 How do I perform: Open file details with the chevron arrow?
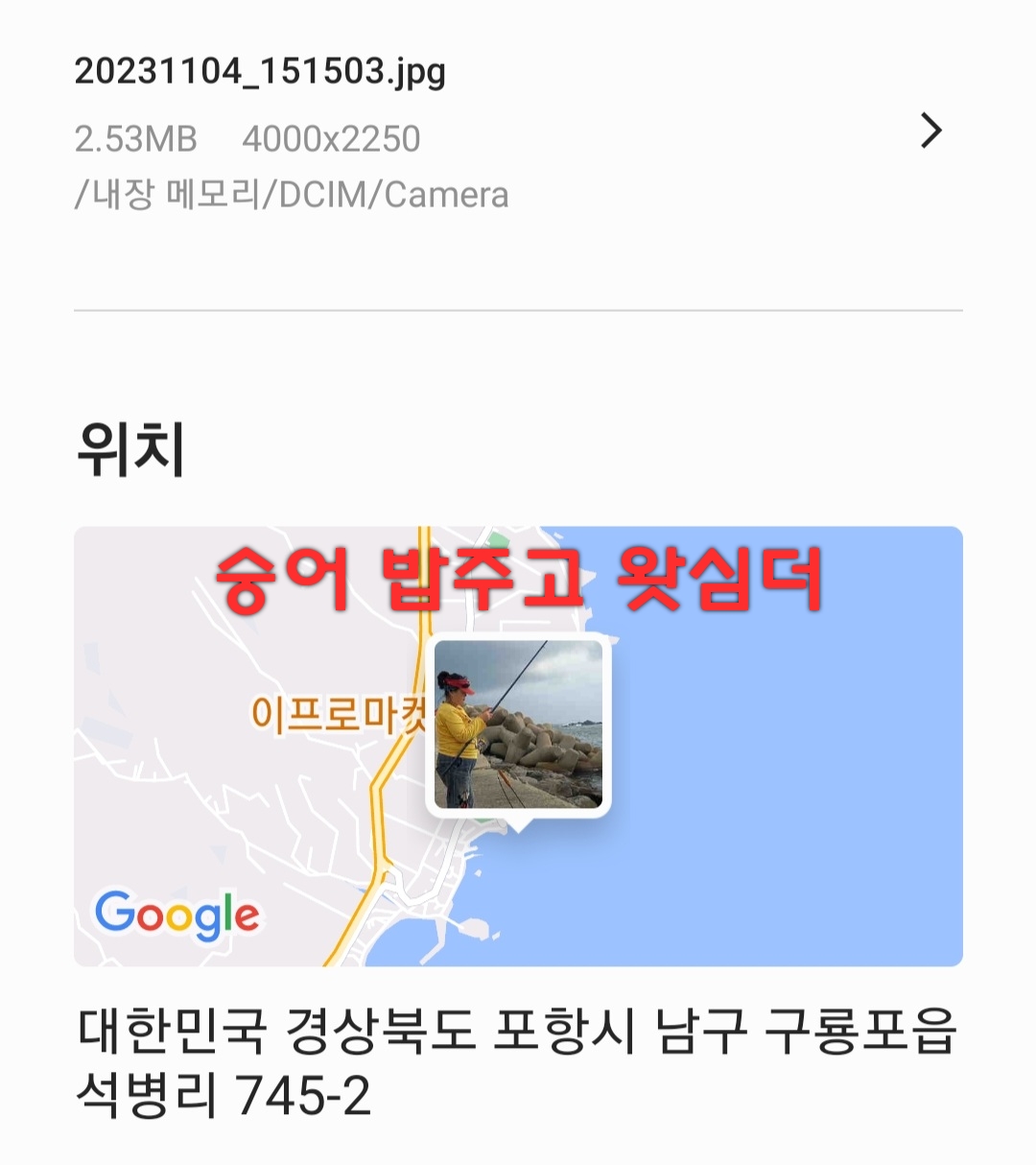point(930,131)
